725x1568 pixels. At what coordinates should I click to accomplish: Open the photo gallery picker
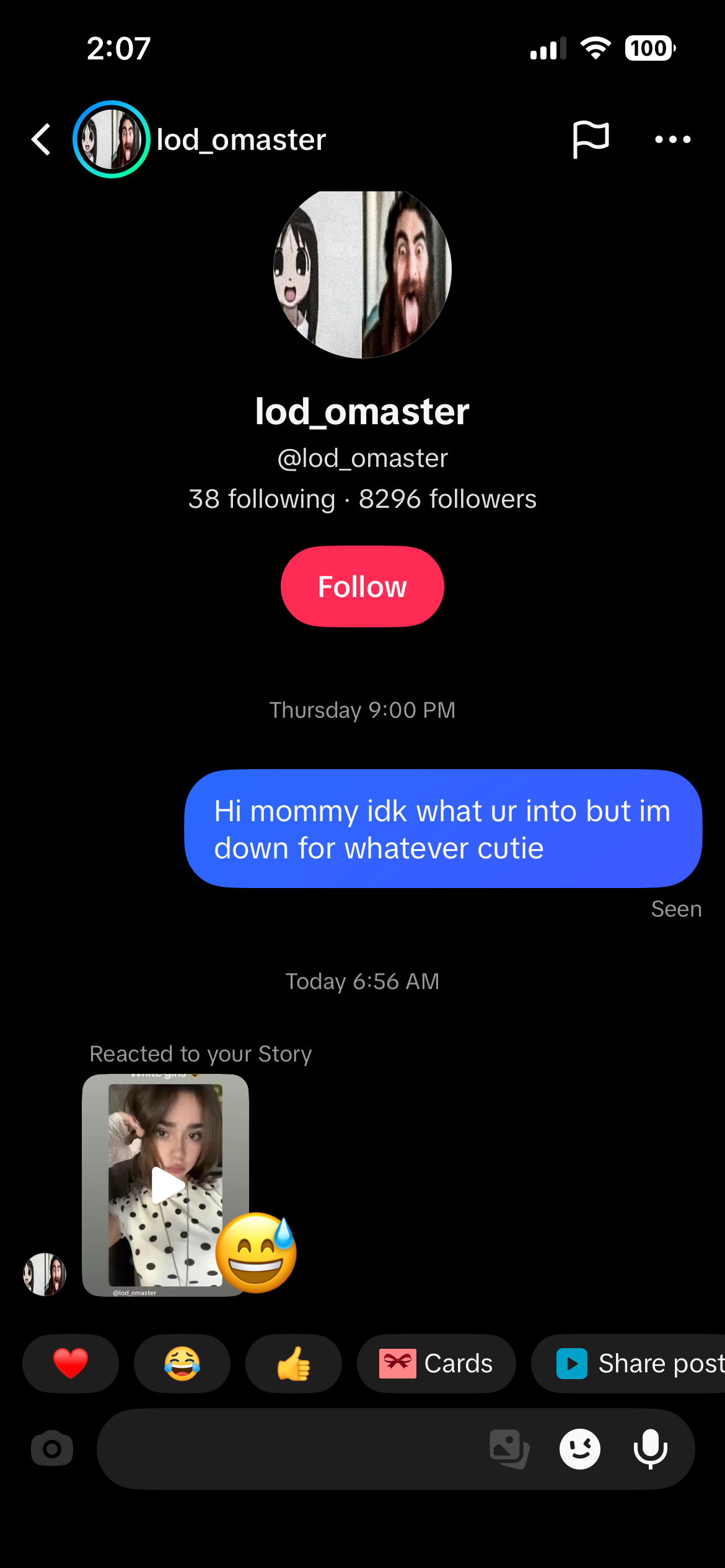[509, 1448]
